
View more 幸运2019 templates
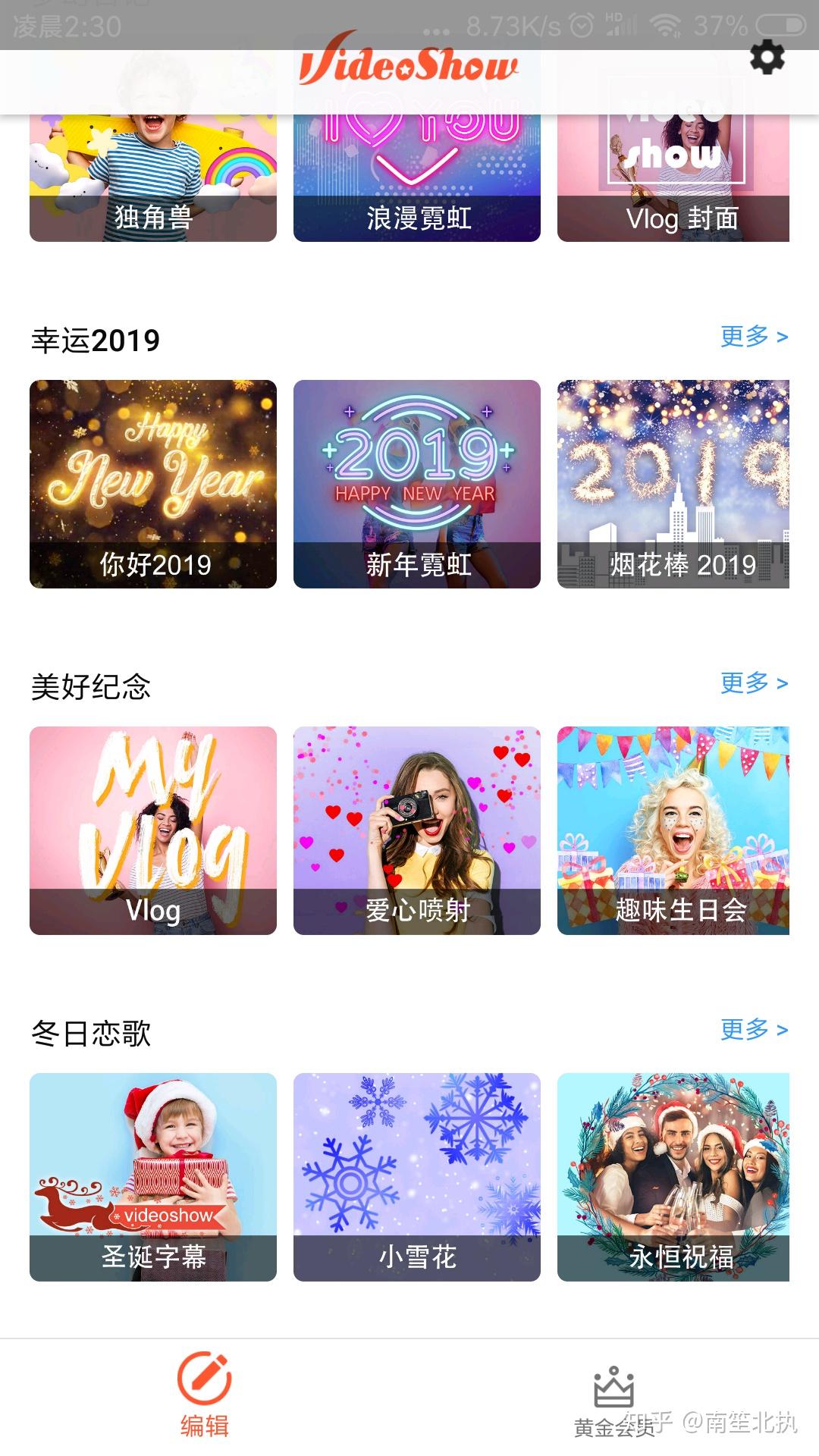click(x=754, y=336)
